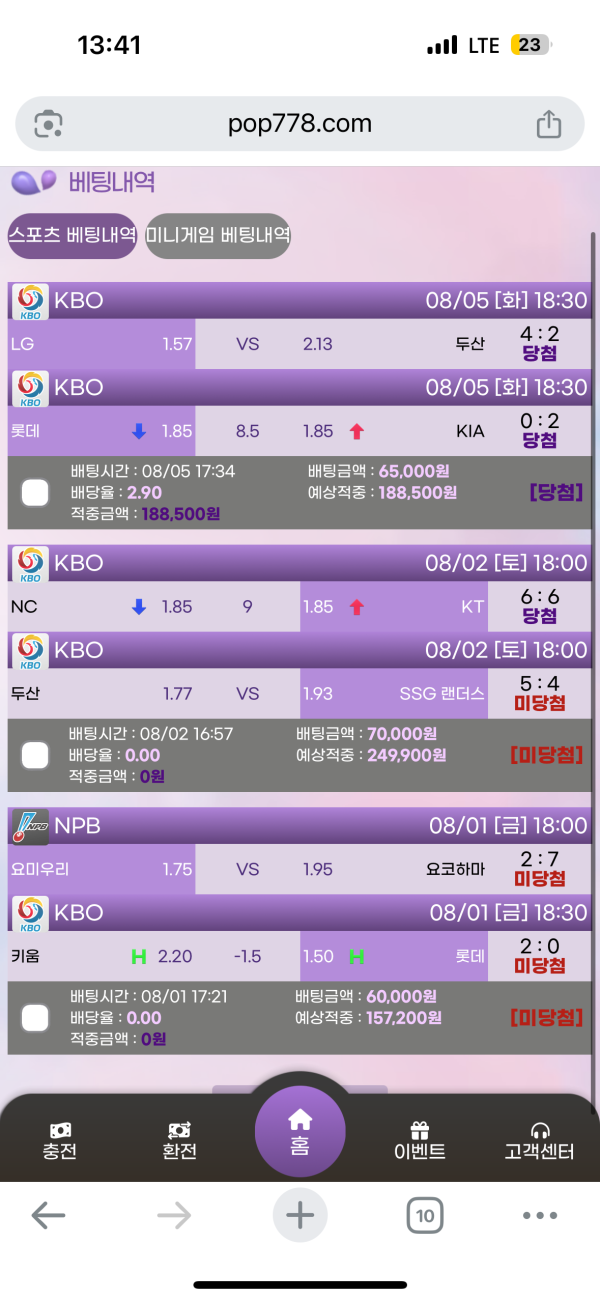Open the browser's more options menu

coord(540,1215)
